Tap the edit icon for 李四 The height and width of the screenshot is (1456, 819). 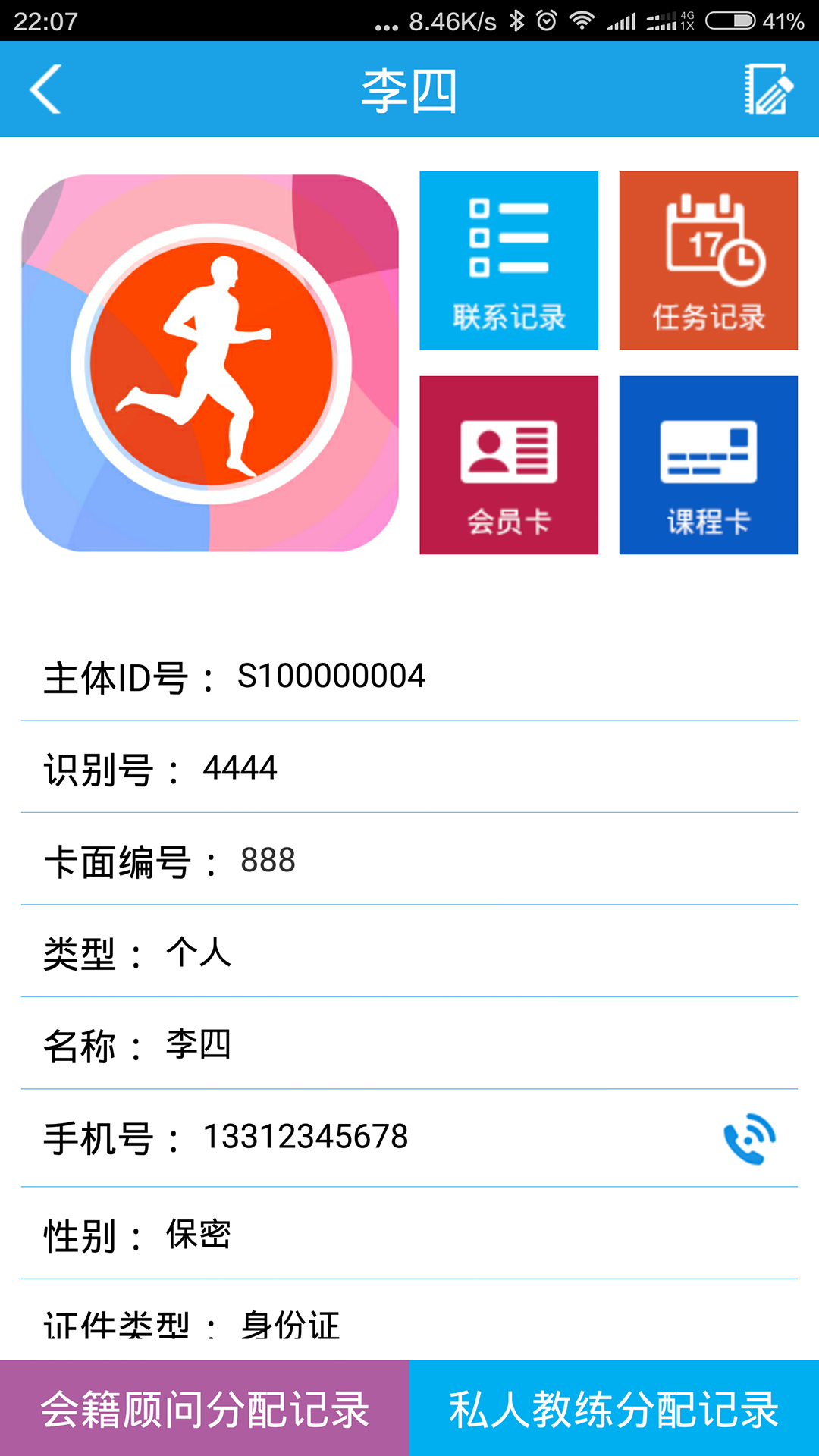(767, 89)
